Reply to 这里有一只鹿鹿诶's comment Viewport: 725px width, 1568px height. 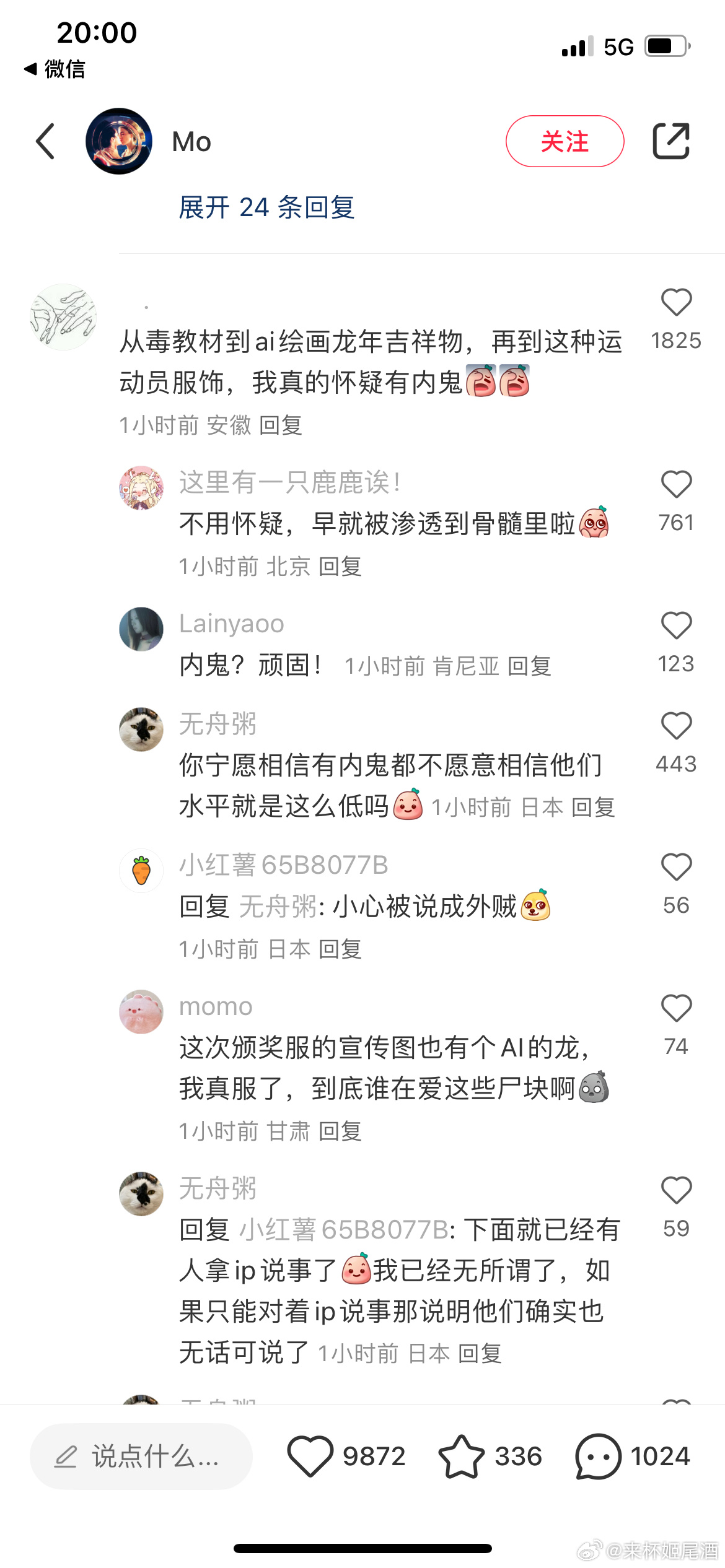click(340, 567)
